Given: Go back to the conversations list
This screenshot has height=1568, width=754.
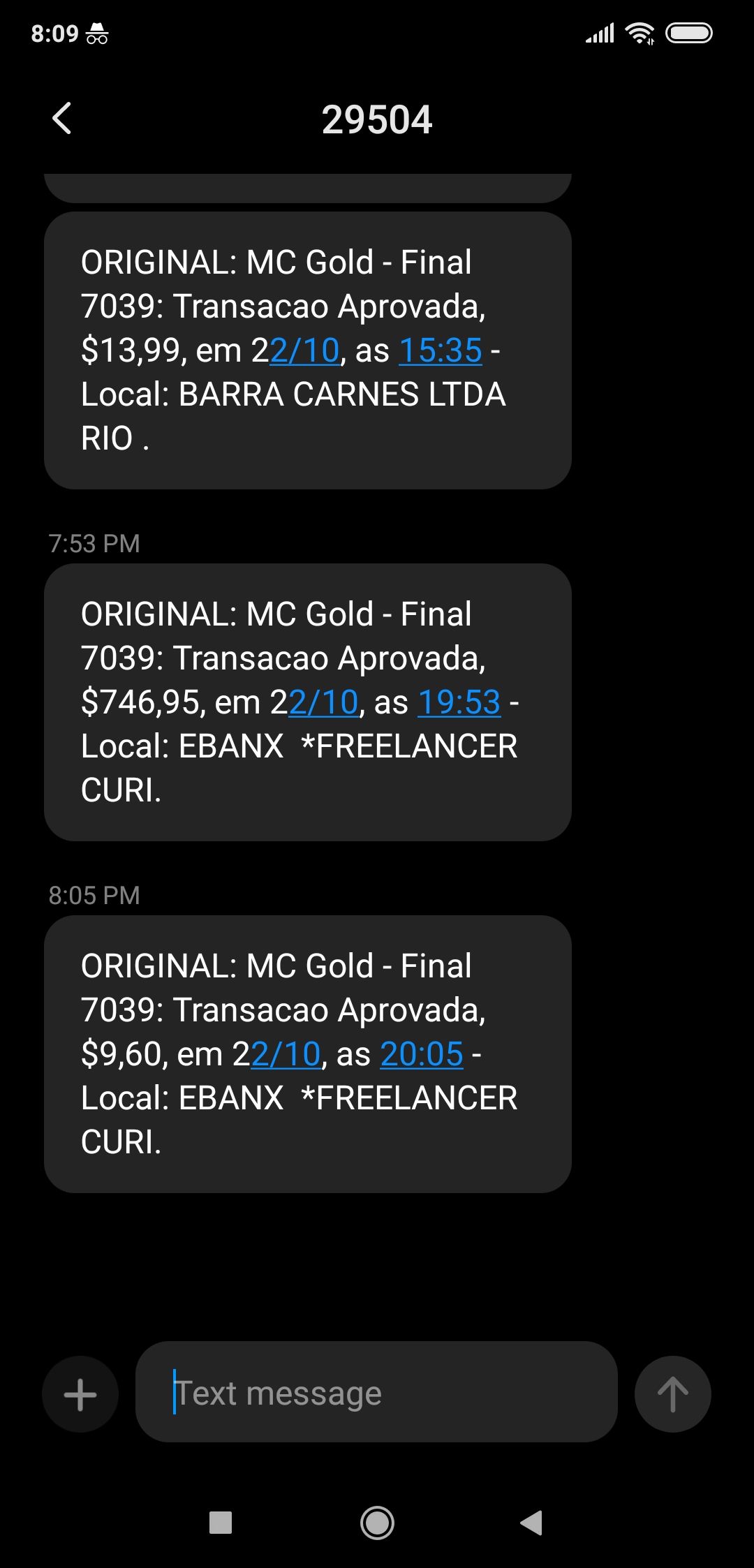Looking at the screenshot, I should [x=62, y=118].
